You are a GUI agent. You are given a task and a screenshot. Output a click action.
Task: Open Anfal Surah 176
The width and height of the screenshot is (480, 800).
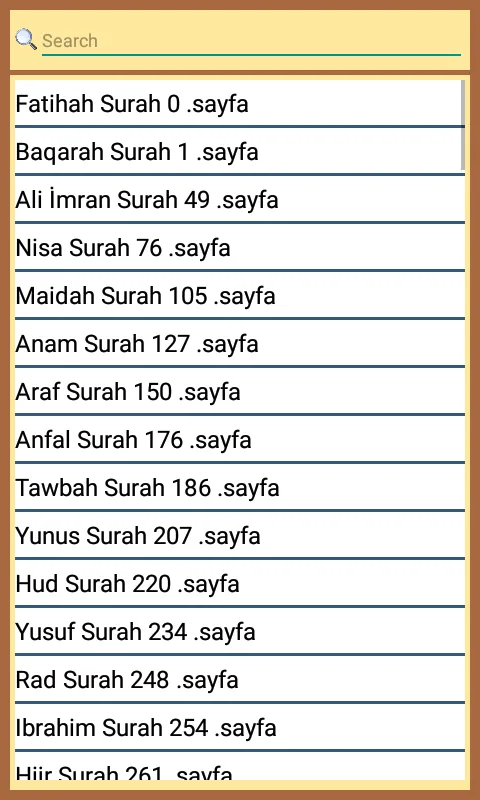click(240, 439)
